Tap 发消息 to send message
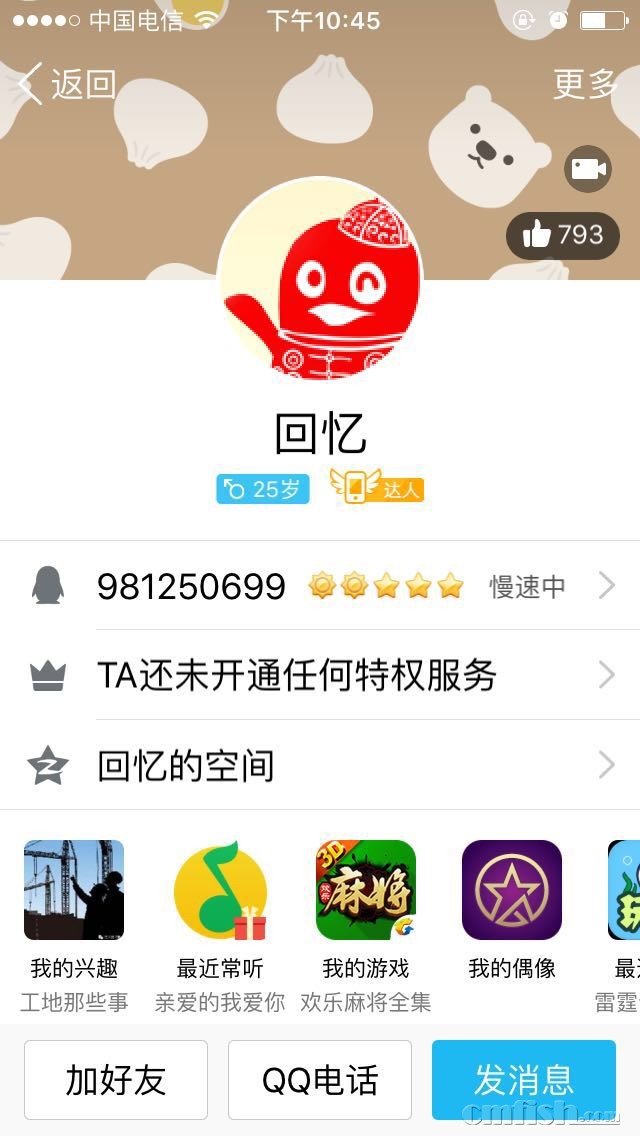640x1136 pixels. (524, 1080)
